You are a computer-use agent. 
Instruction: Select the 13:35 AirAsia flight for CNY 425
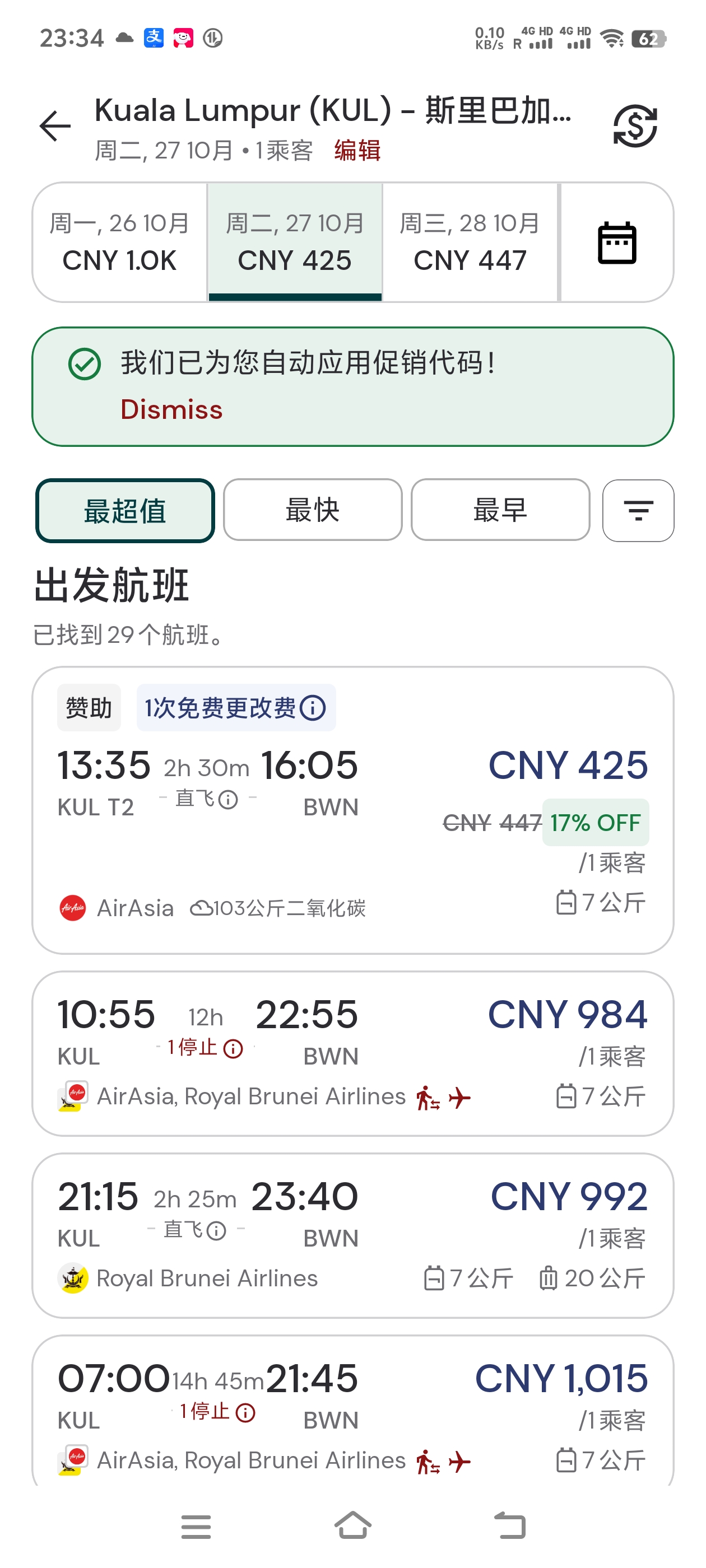tap(352, 810)
